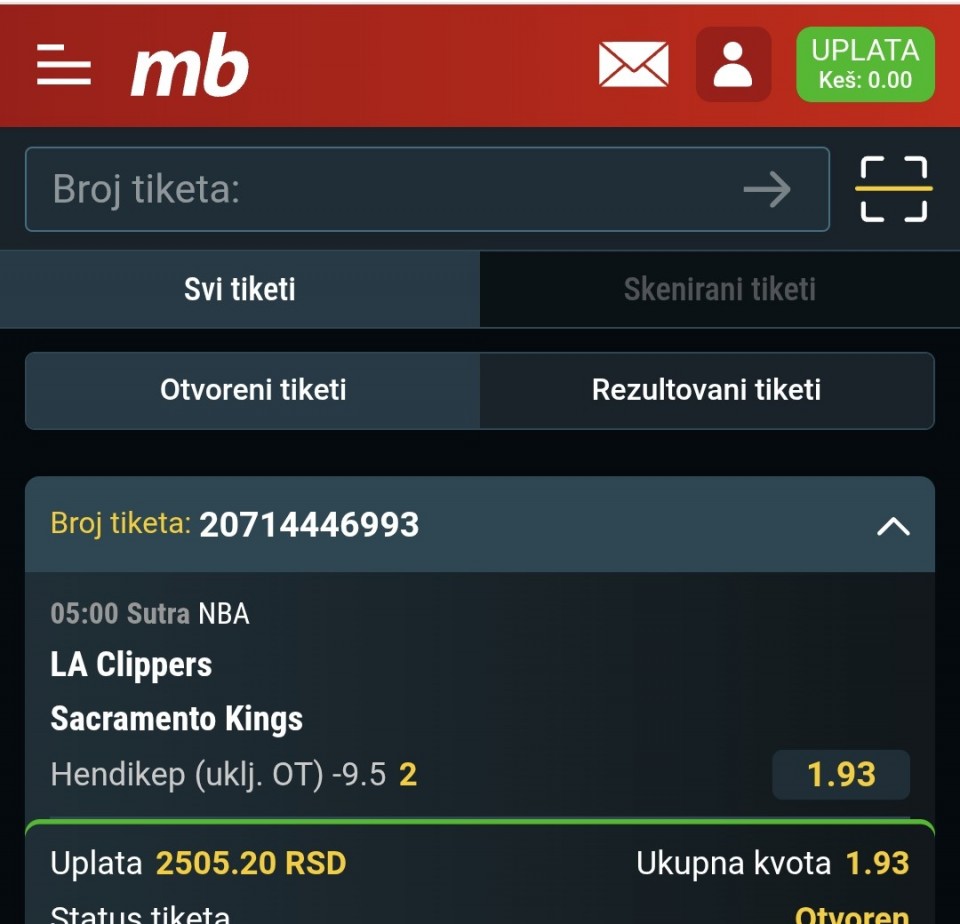This screenshot has width=960, height=924.
Task: Select Rezultovani tiketi
Action: tap(706, 390)
